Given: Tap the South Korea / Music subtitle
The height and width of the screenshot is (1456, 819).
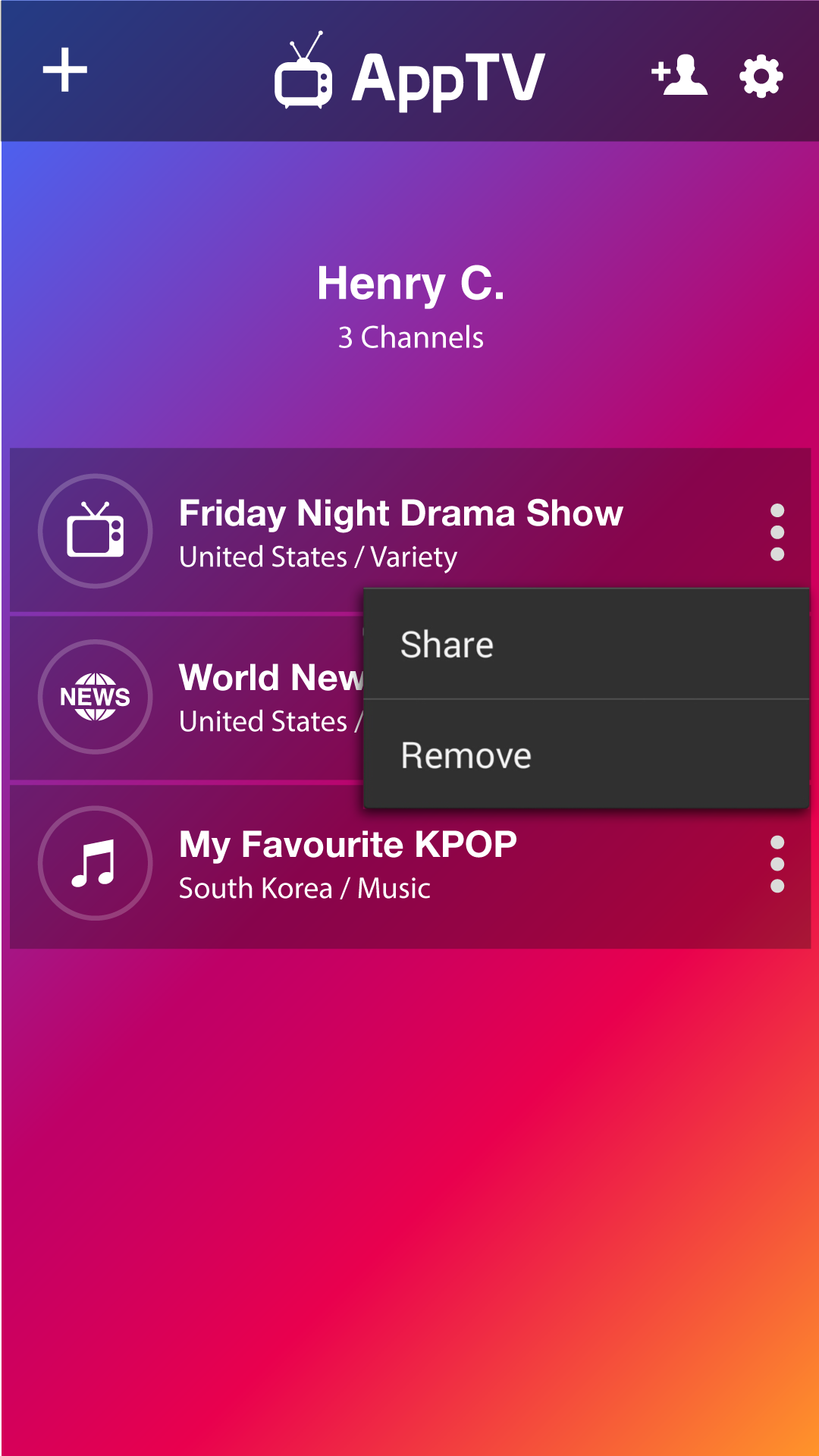Looking at the screenshot, I should [x=304, y=887].
